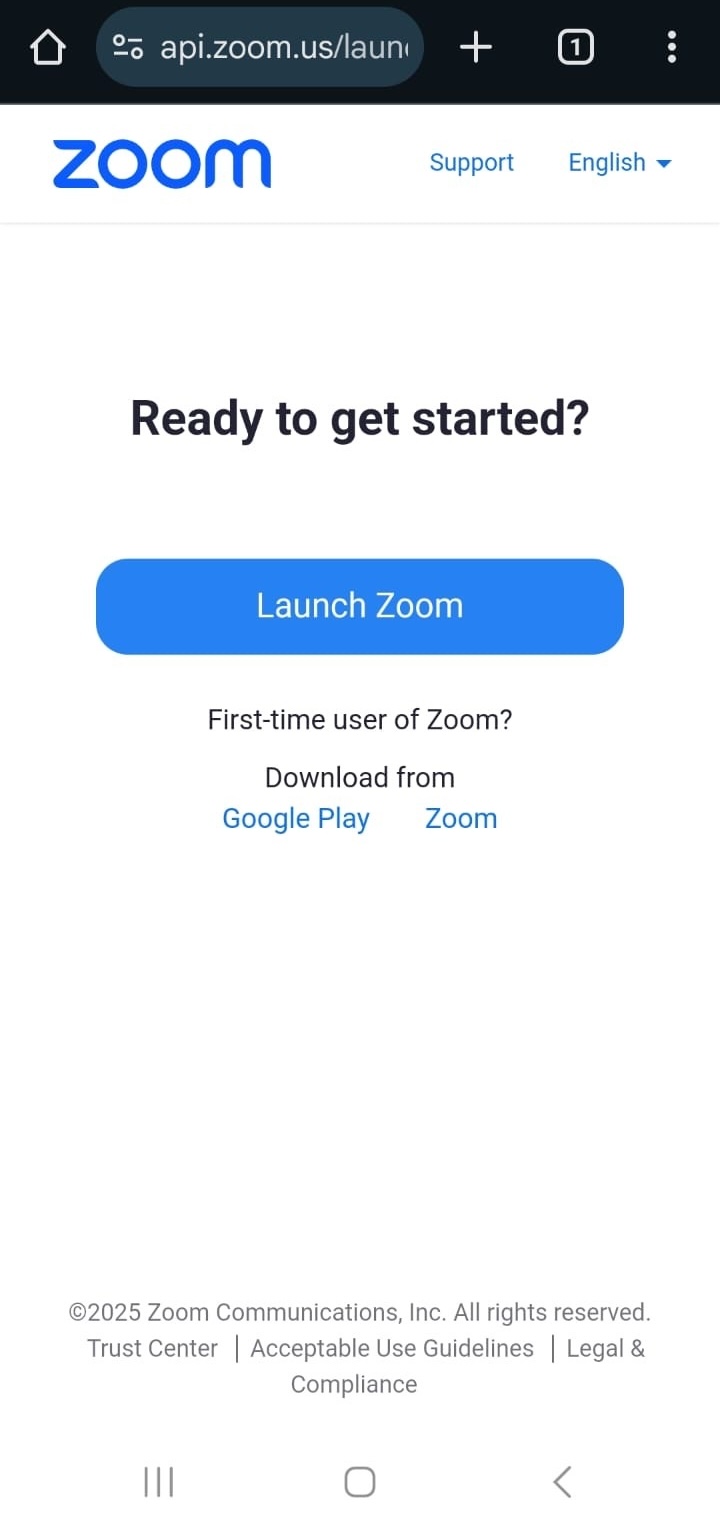This screenshot has width=720, height=1532.
Task: Open Acceptable Use Guidelines
Action: point(392,1348)
